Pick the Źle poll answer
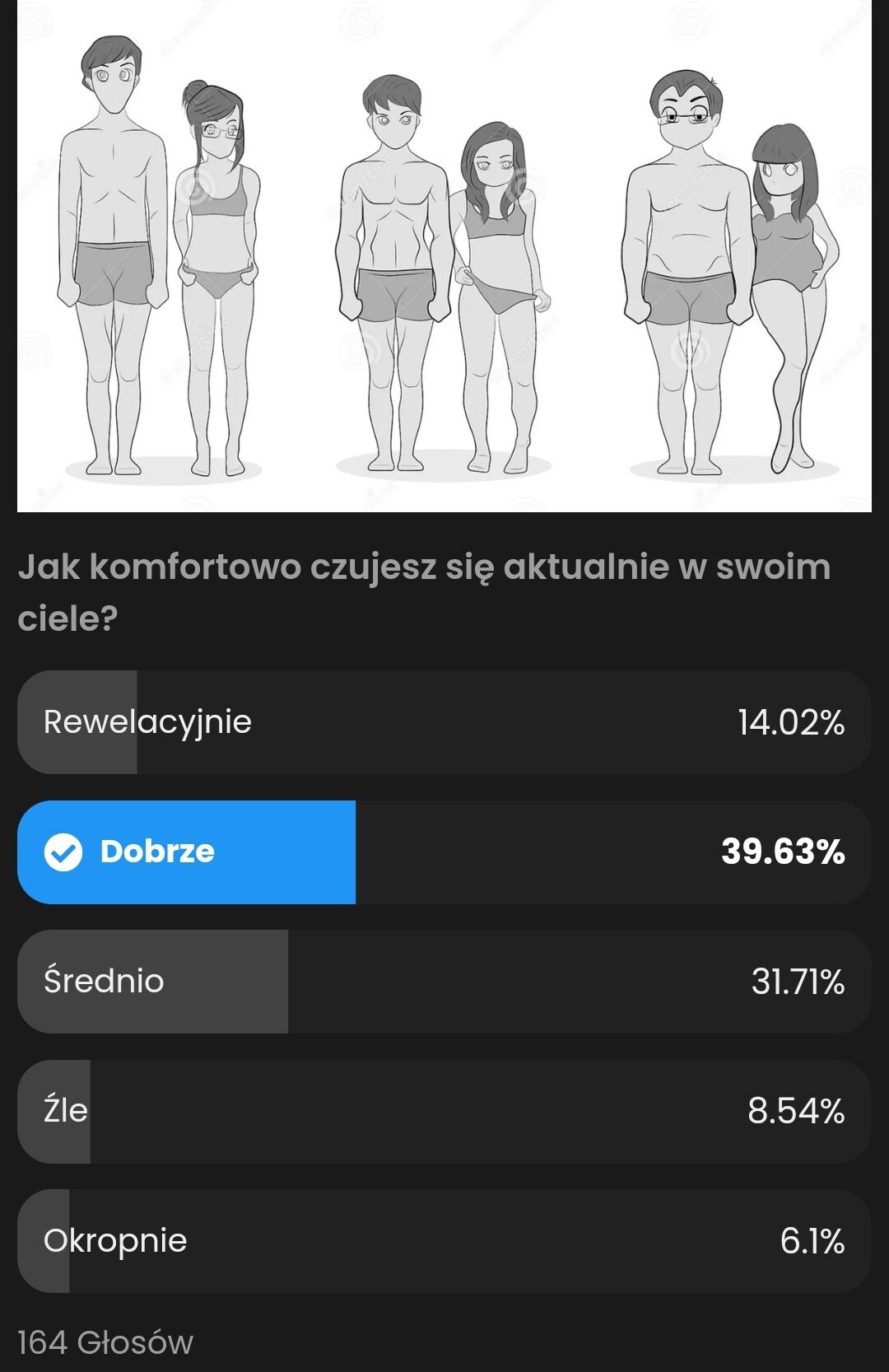The image size is (889, 1372). pyautogui.click(x=444, y=1111)
